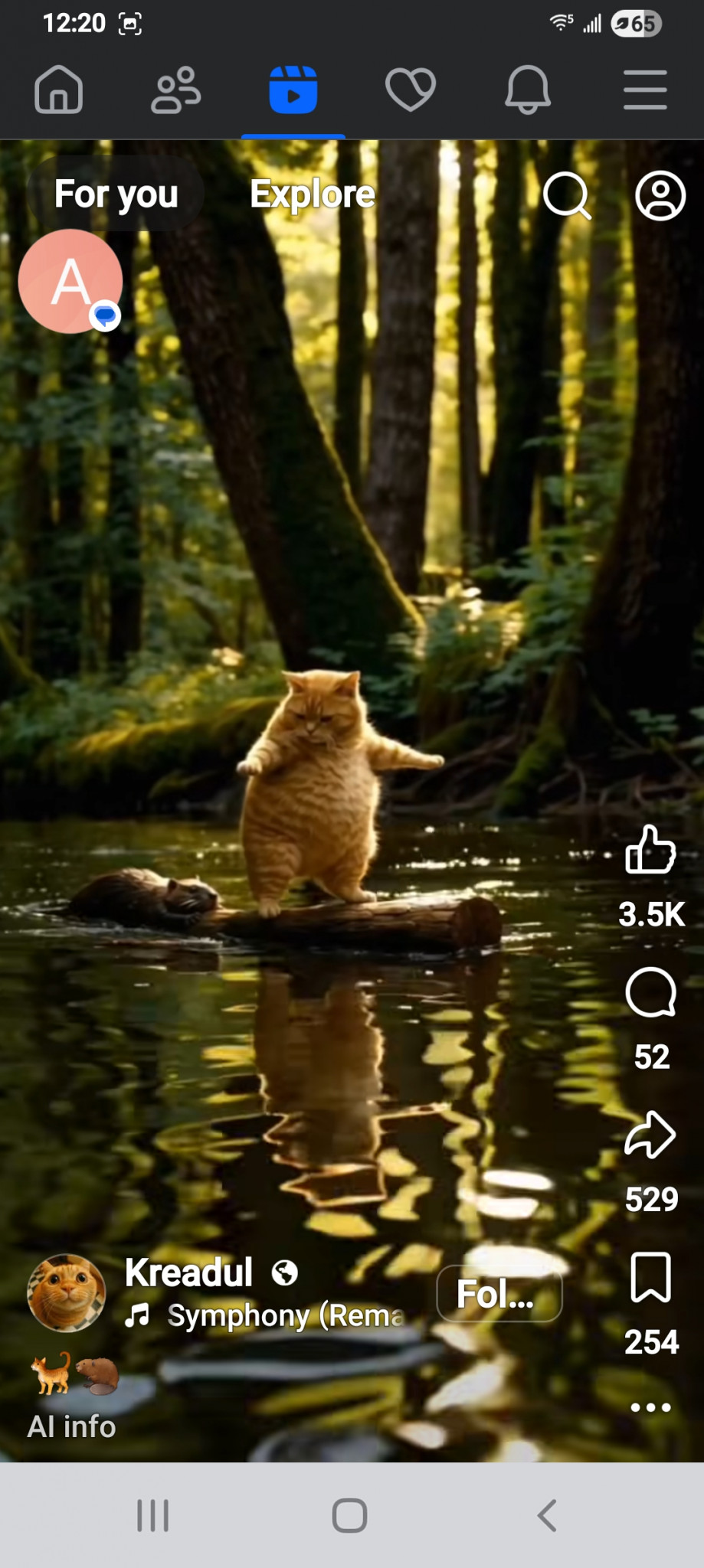Switch to the Explore feed
This screenshot has width=704, height=1568.
pos(313,194)
